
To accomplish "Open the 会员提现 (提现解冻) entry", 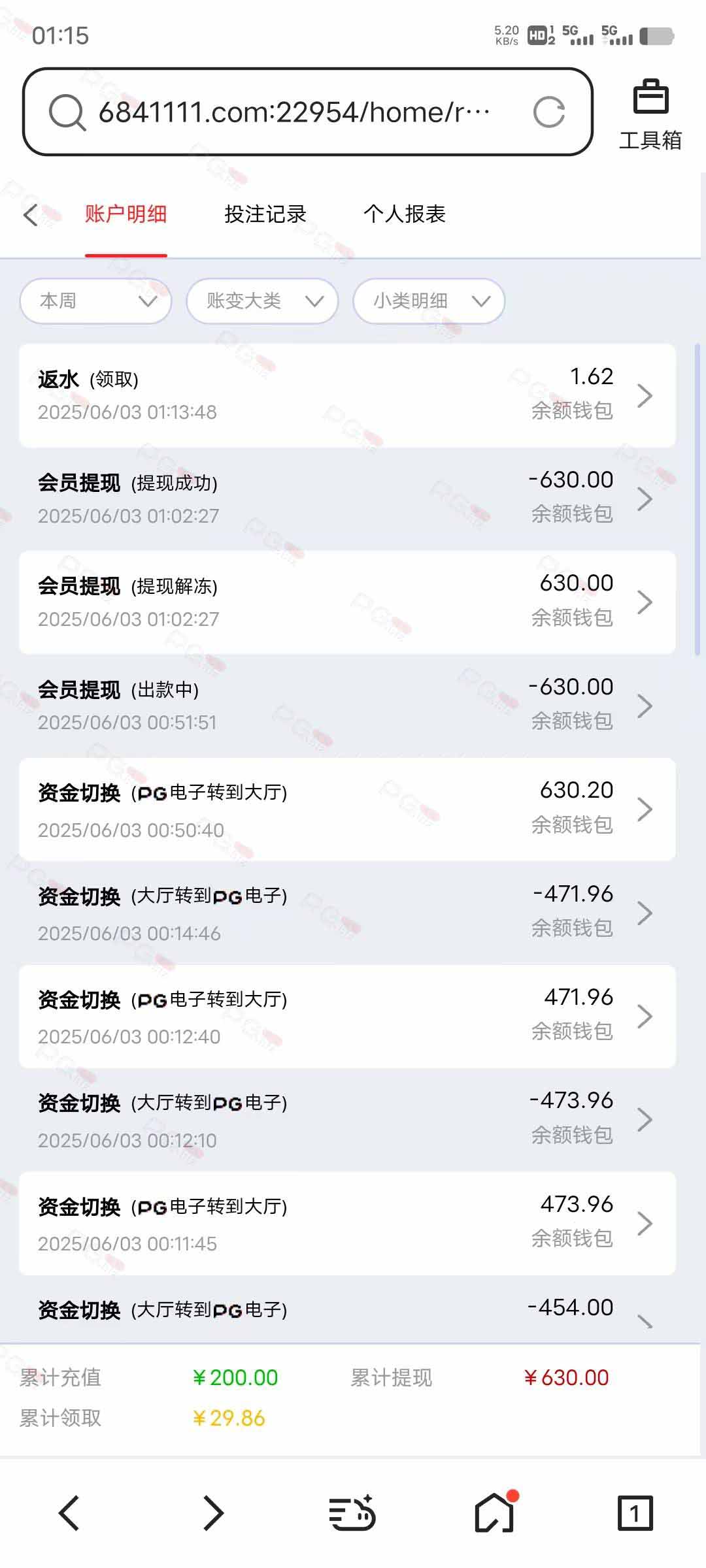I will click(347, 602).
